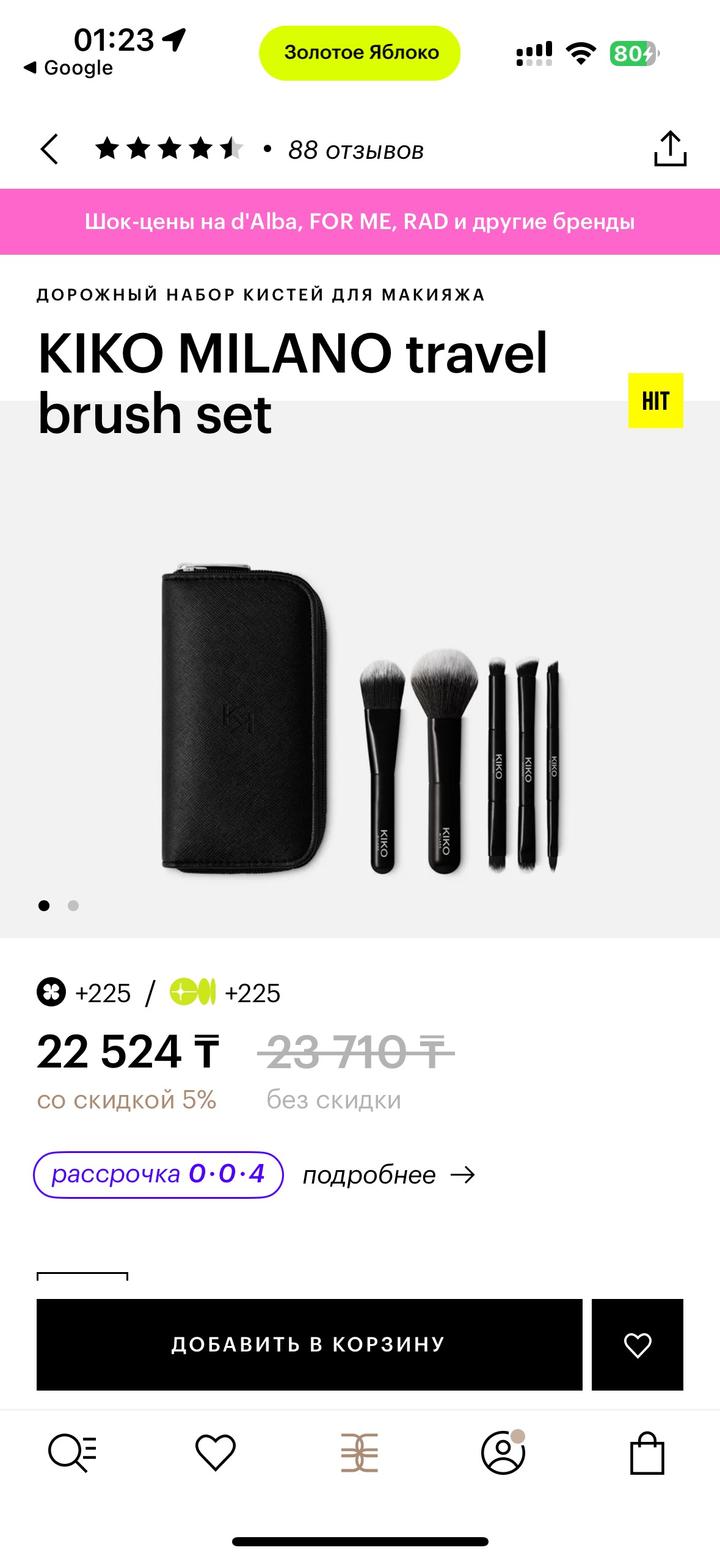Open подробнее installment details
The image size is (720, 1561).
388,1175
